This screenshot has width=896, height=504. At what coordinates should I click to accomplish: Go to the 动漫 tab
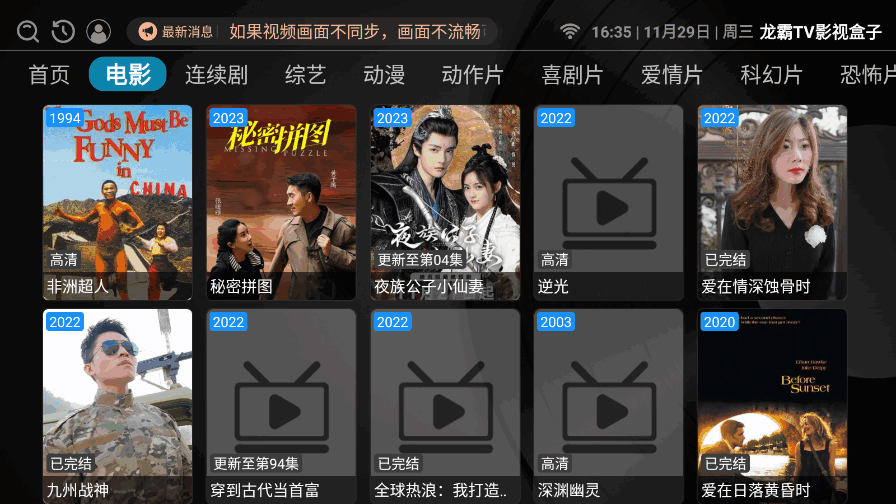click(384, 75)
